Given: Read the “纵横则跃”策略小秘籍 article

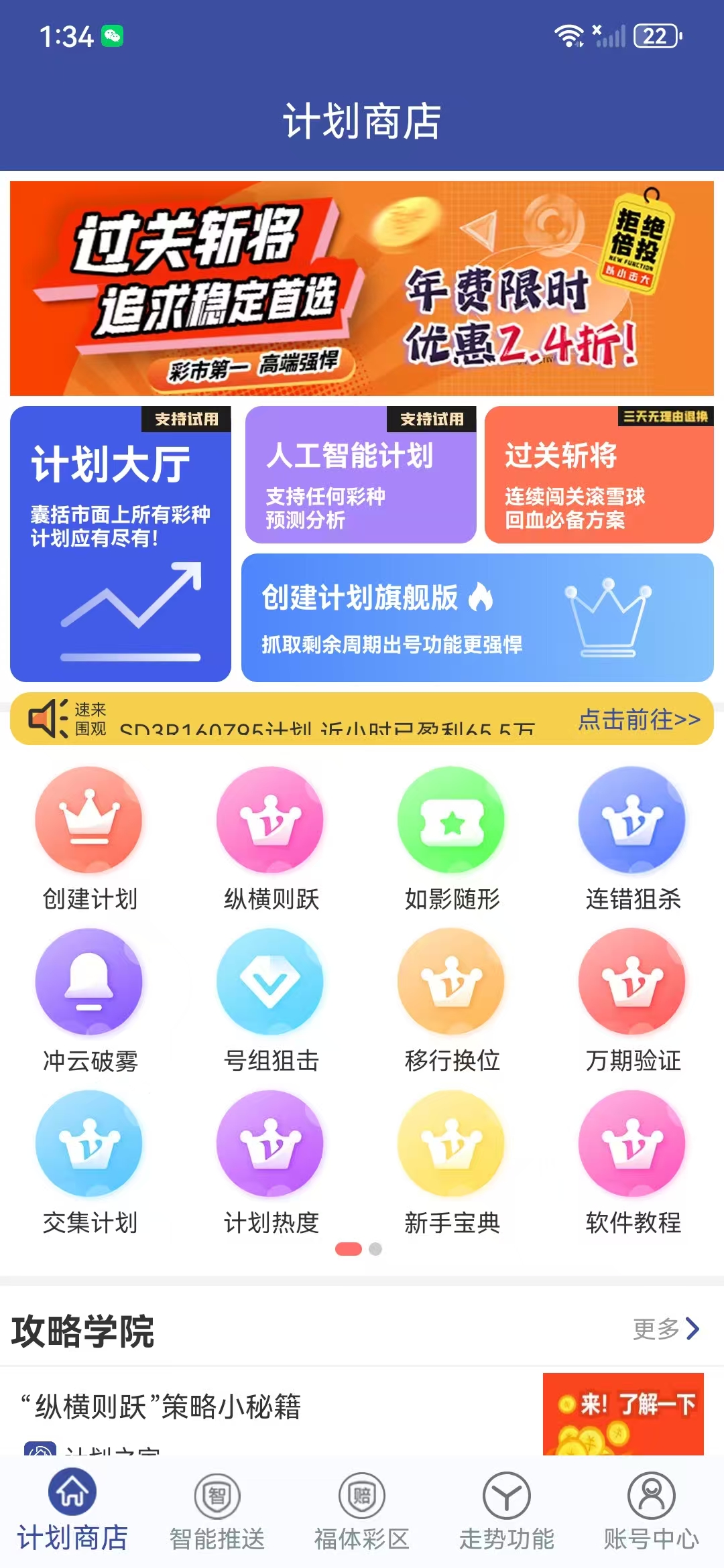Looking at the screenshot, I should tap(161, 1406).
